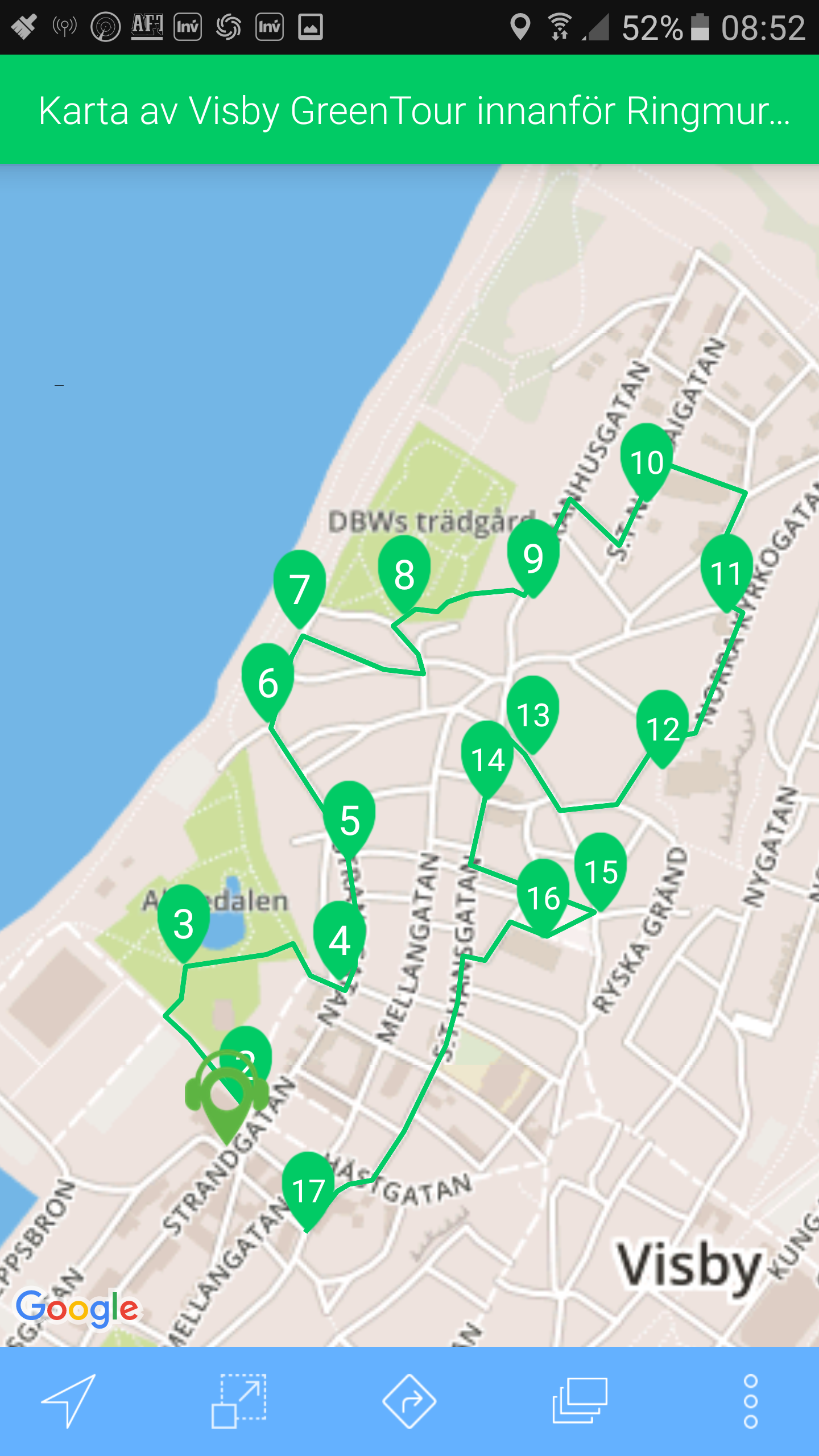The height and width of the screenshot is (1456, 819).
Task: Open the three-dot overflow menu
Action: click(x=751, y=1401)
